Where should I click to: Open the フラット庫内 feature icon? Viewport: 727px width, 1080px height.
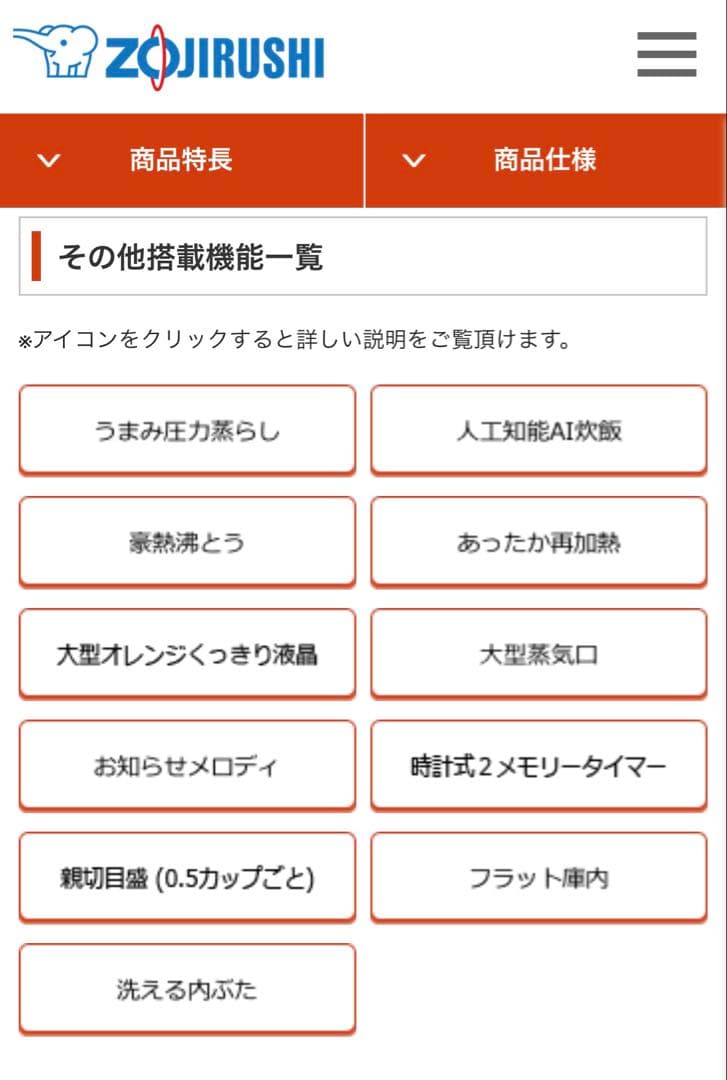coord(539,877)
